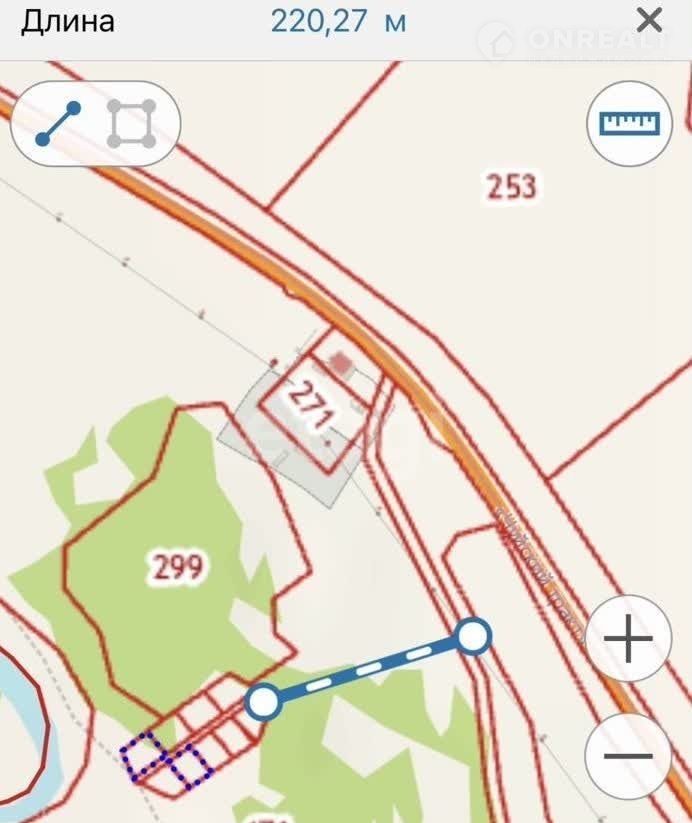Image resolution: width=692 pixels, height=823 pixels.
Task: Zoom in on the map
Action: [629, 639]
